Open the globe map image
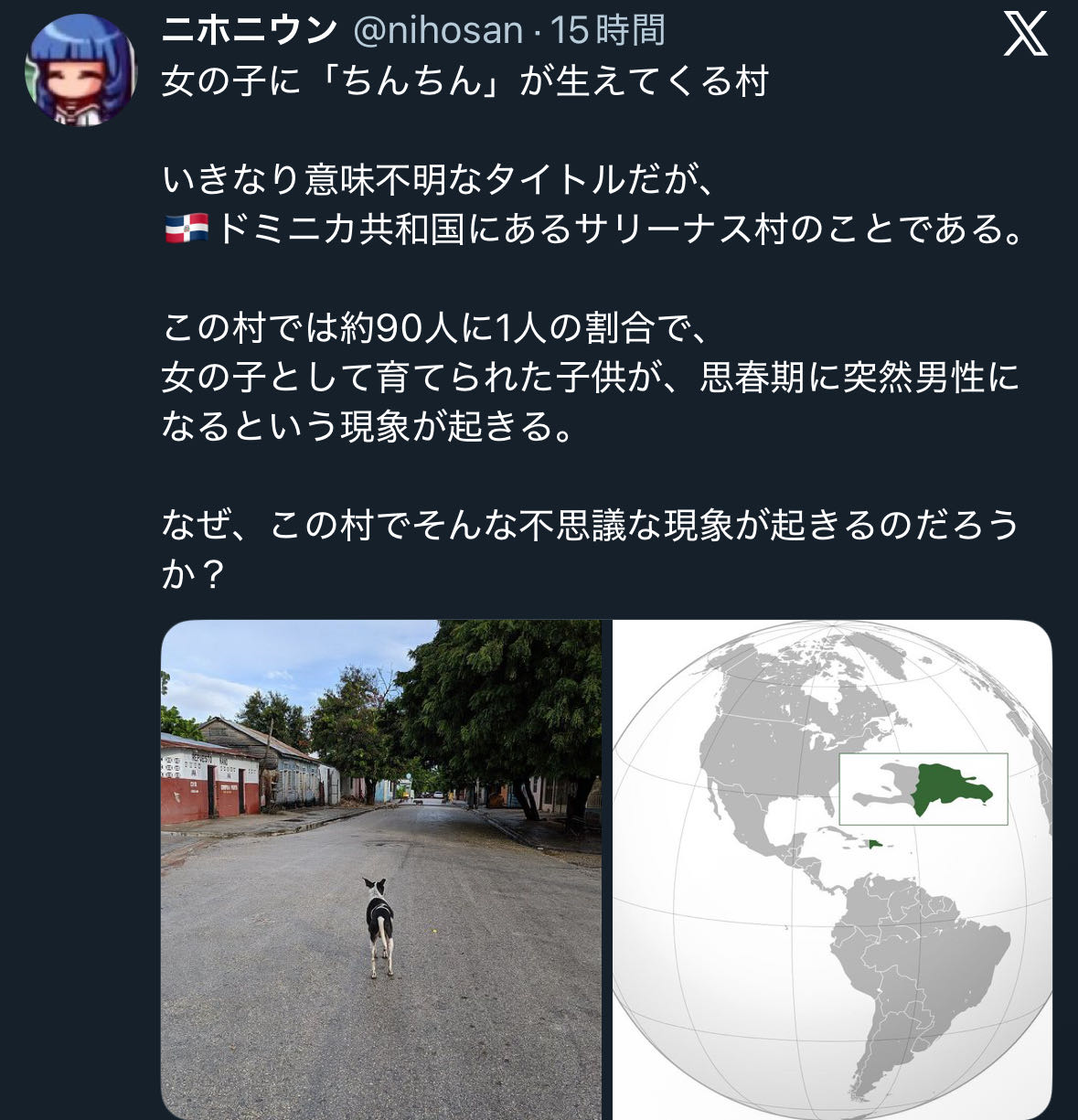Viewport: 1078px width, 1120px height. [832, 869]
